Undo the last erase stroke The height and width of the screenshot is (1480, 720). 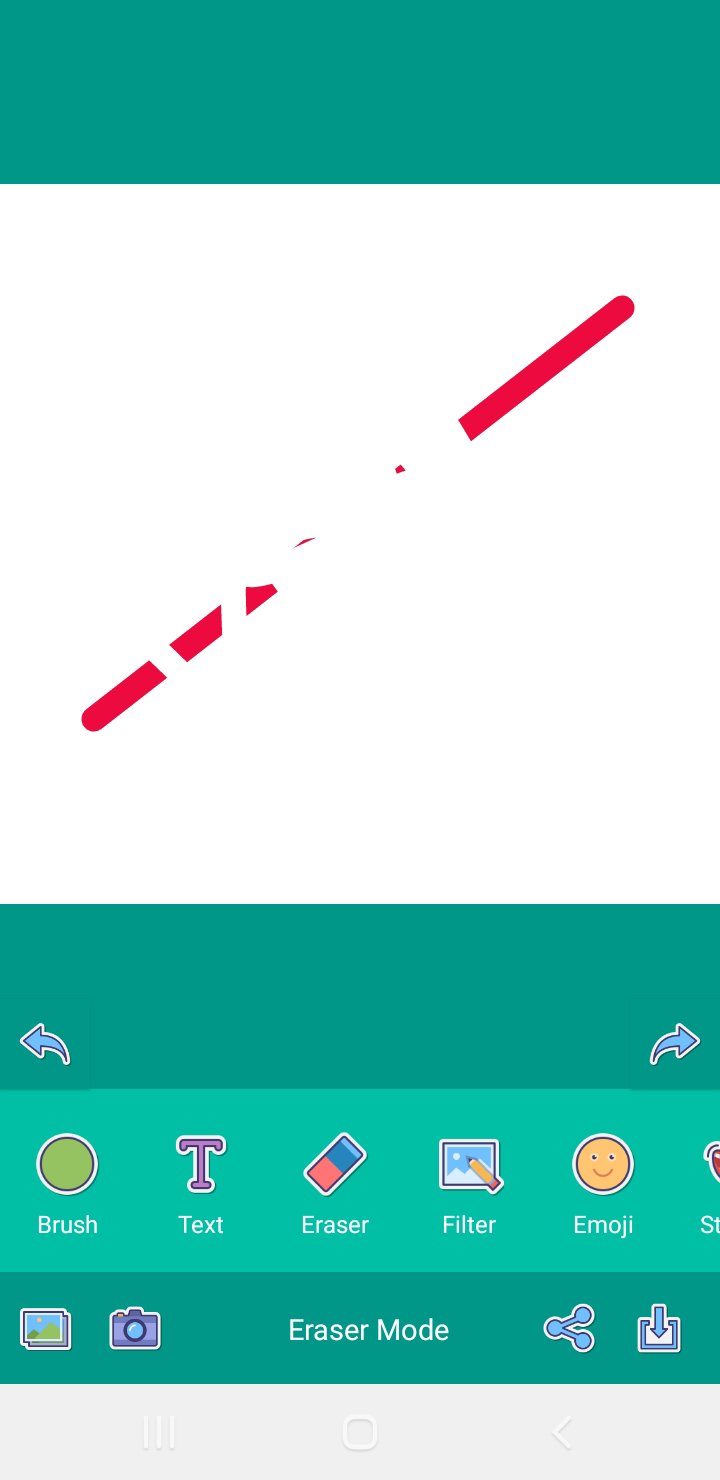point(45,1044)
